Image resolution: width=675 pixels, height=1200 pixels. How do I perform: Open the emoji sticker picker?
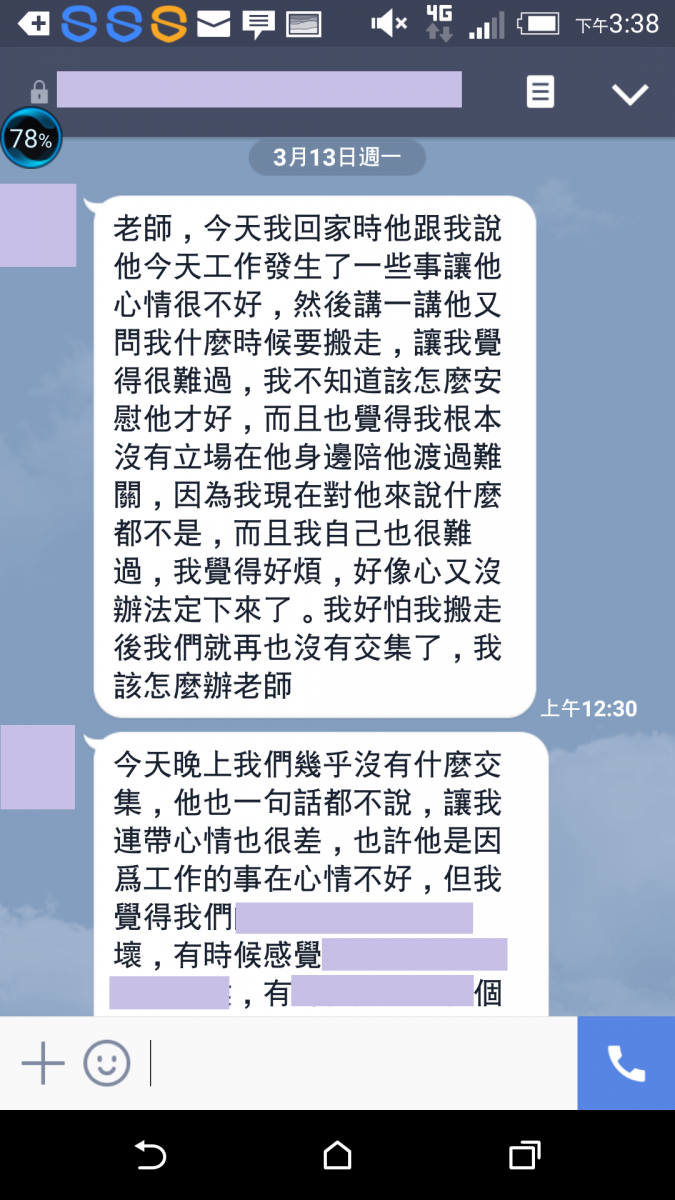click(107, 1063)
